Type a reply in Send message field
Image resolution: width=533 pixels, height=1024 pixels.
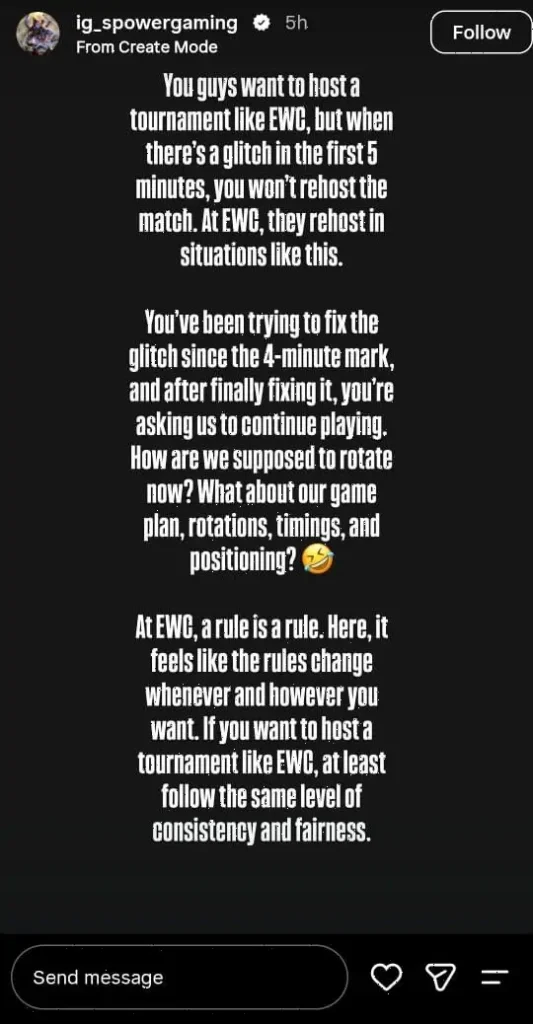point(180,977)
